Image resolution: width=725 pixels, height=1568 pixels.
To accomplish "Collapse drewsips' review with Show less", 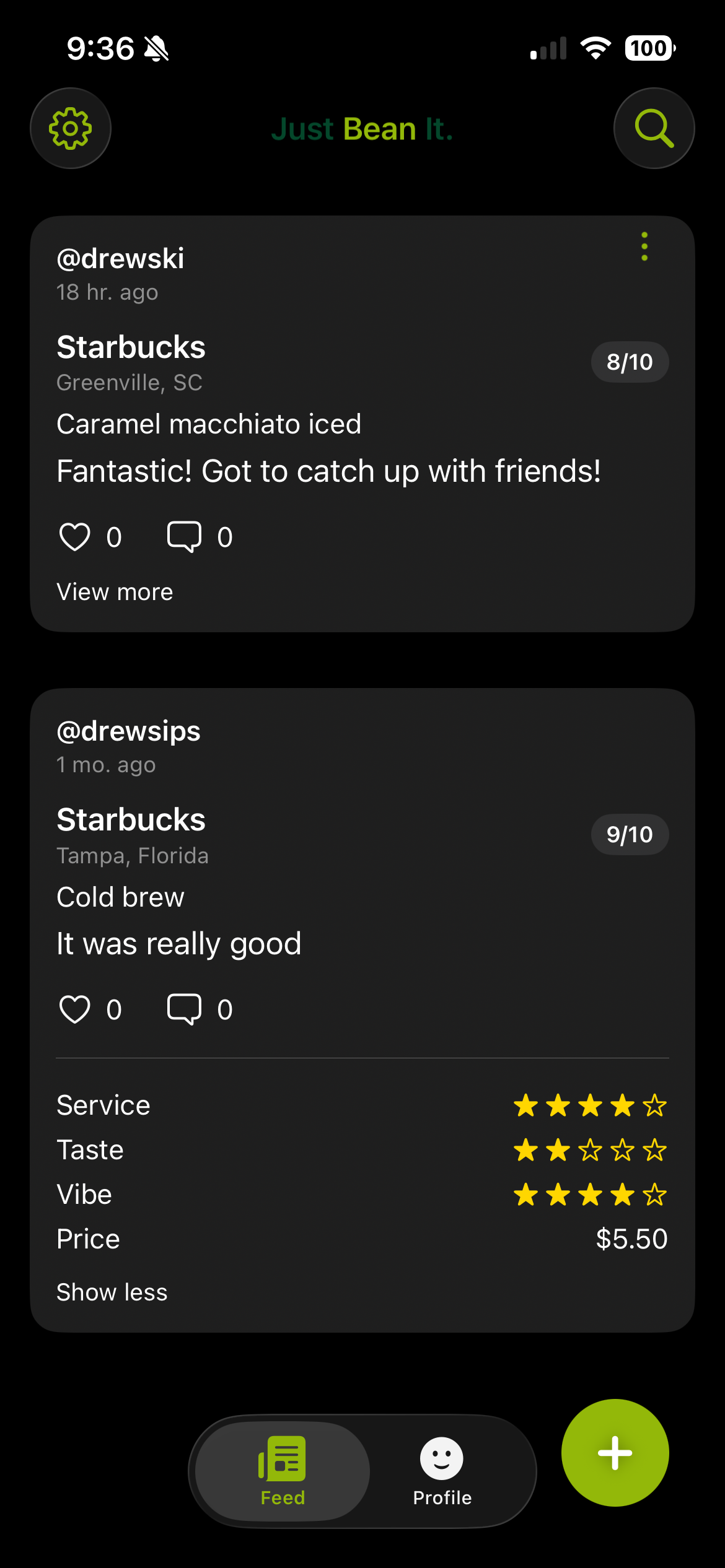I will (112, 1292).
